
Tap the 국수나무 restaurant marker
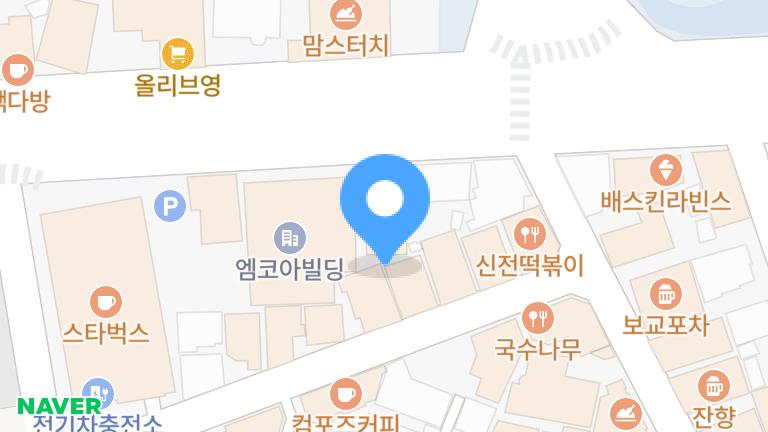[x=538, y=318]
